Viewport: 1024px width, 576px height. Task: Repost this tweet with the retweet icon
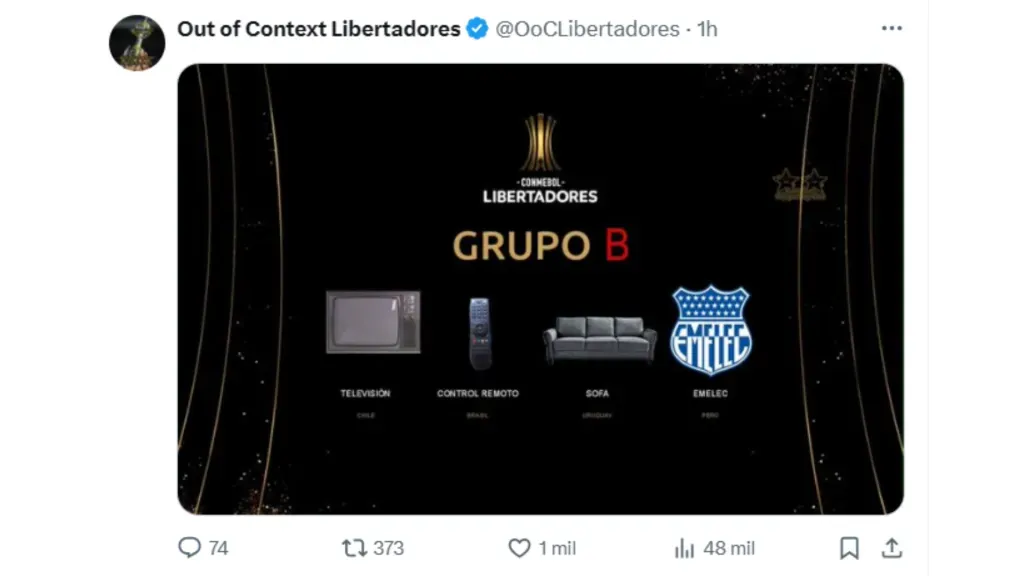point(354,547)
